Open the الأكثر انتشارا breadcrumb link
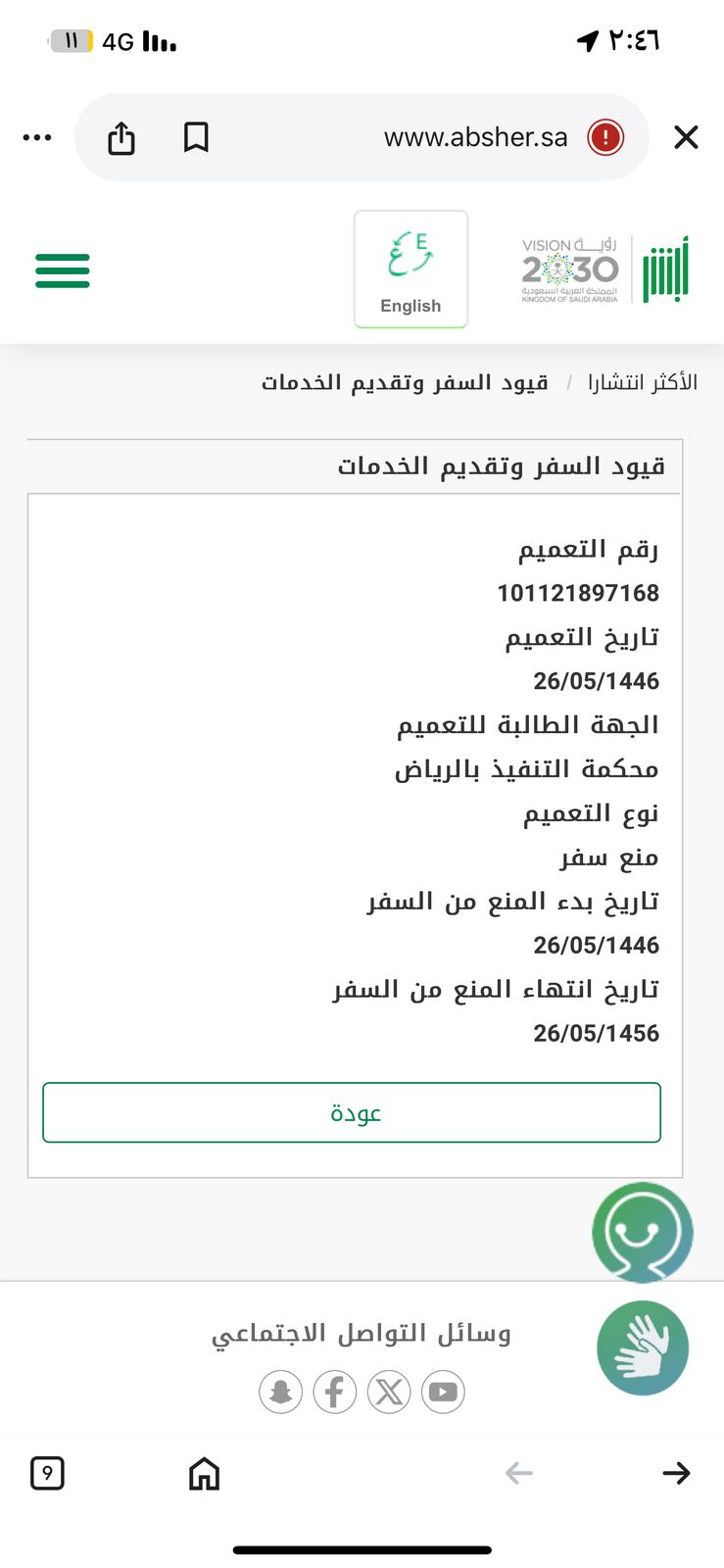The image size is (724, 1568). pyautogui.click(x=643, y=382)
